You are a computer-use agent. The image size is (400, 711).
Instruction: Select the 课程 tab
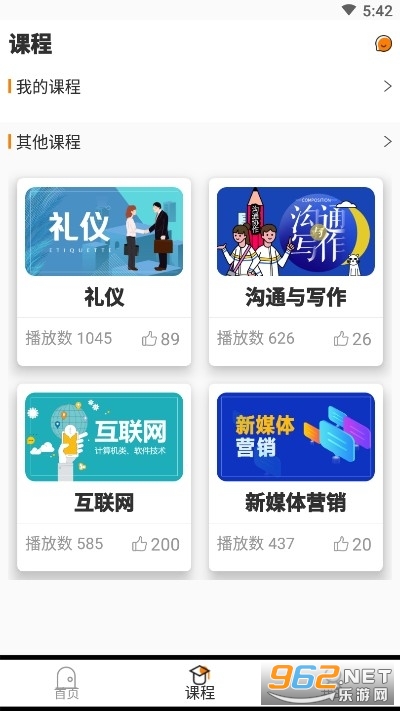(x=200, y=683)
